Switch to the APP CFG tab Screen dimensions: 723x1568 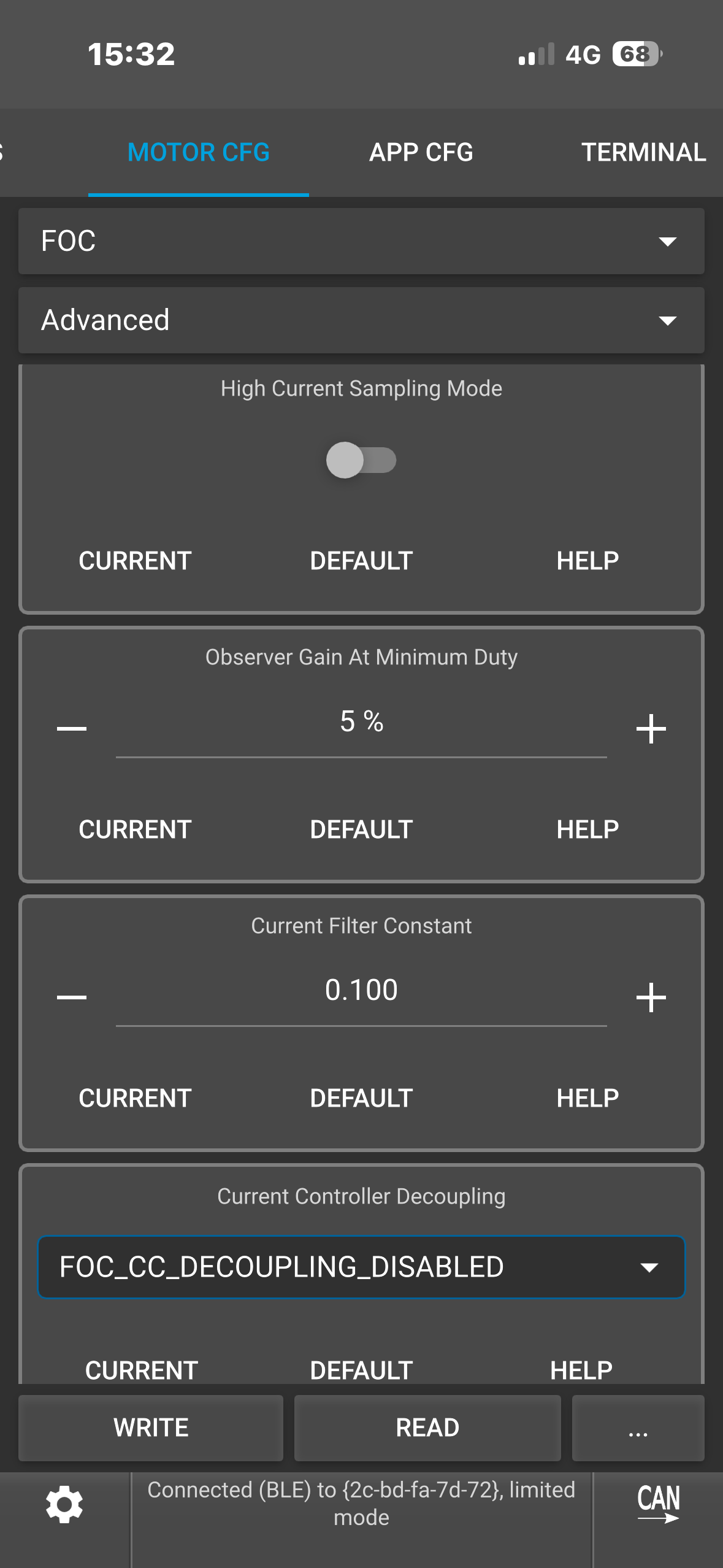tap(421, 152)
